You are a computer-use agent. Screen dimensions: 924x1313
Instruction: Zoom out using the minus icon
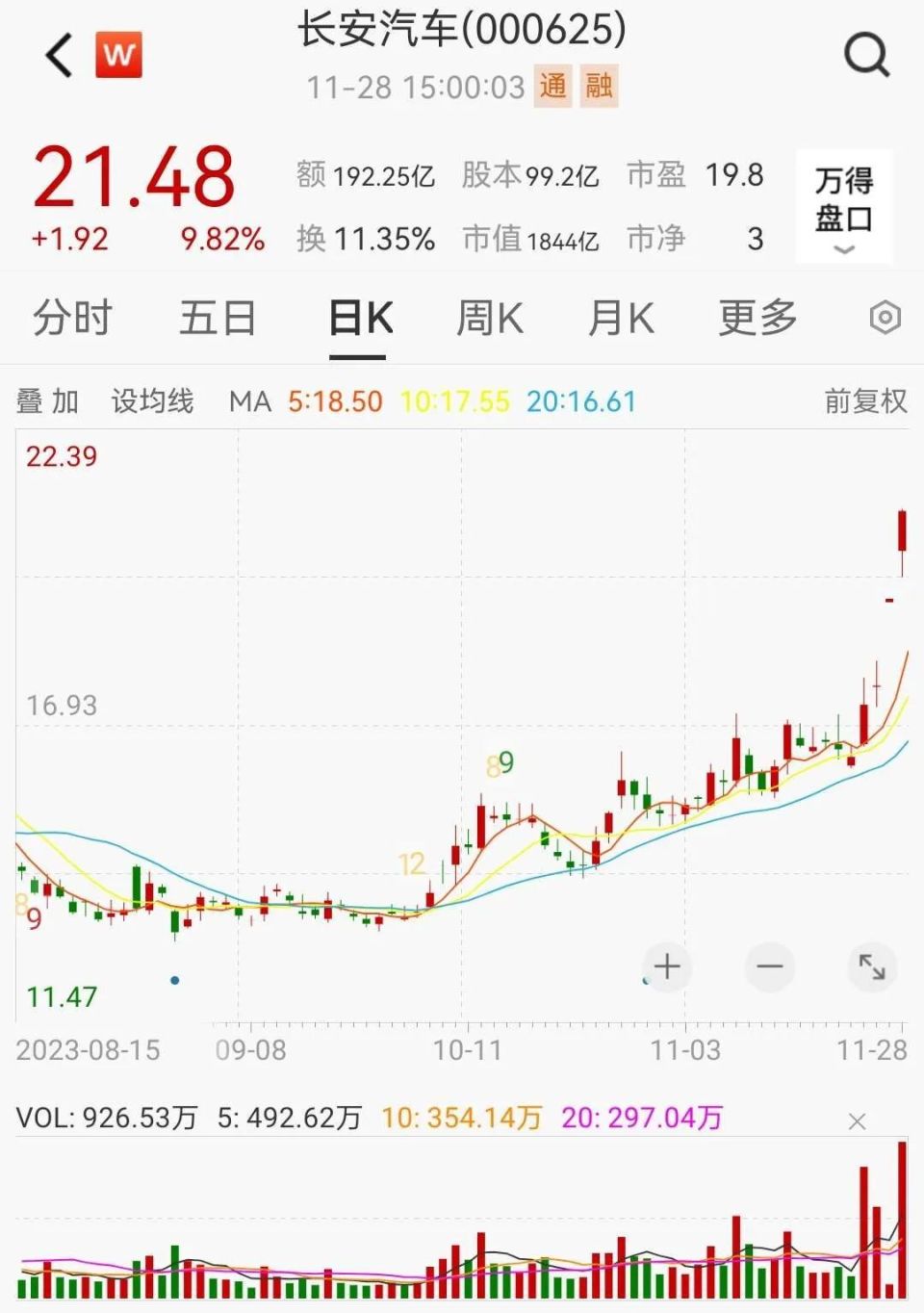pos(770,966)
